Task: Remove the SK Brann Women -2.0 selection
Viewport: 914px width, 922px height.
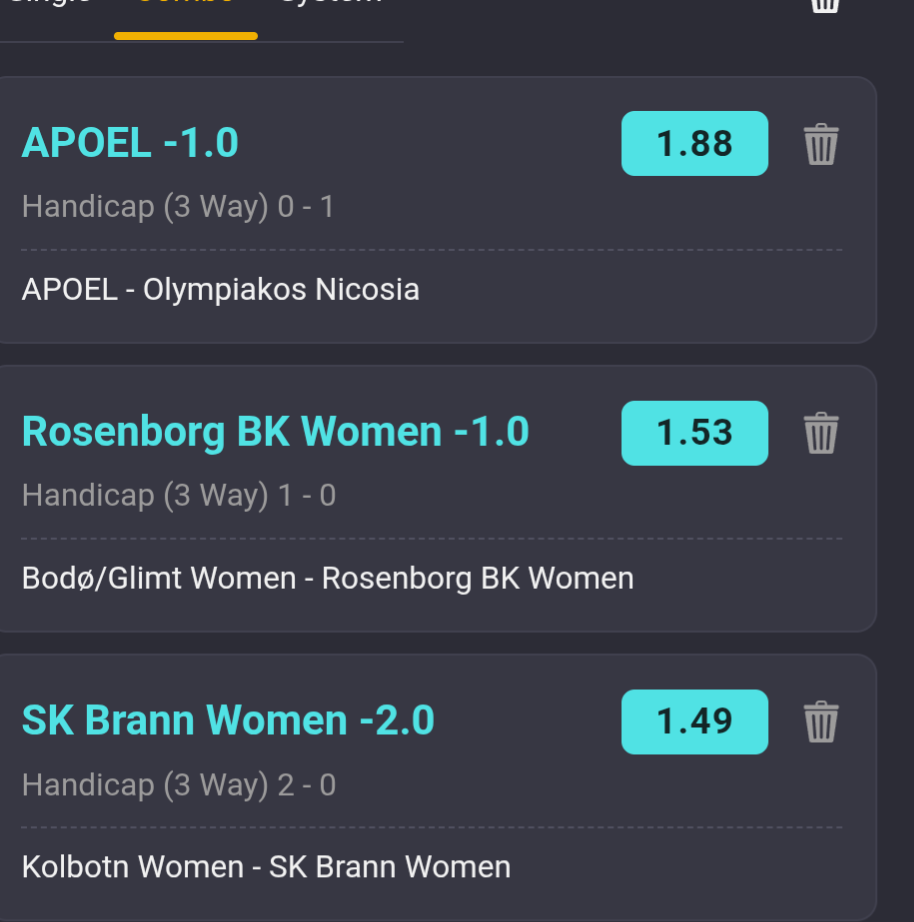Action: coord(821,721)
